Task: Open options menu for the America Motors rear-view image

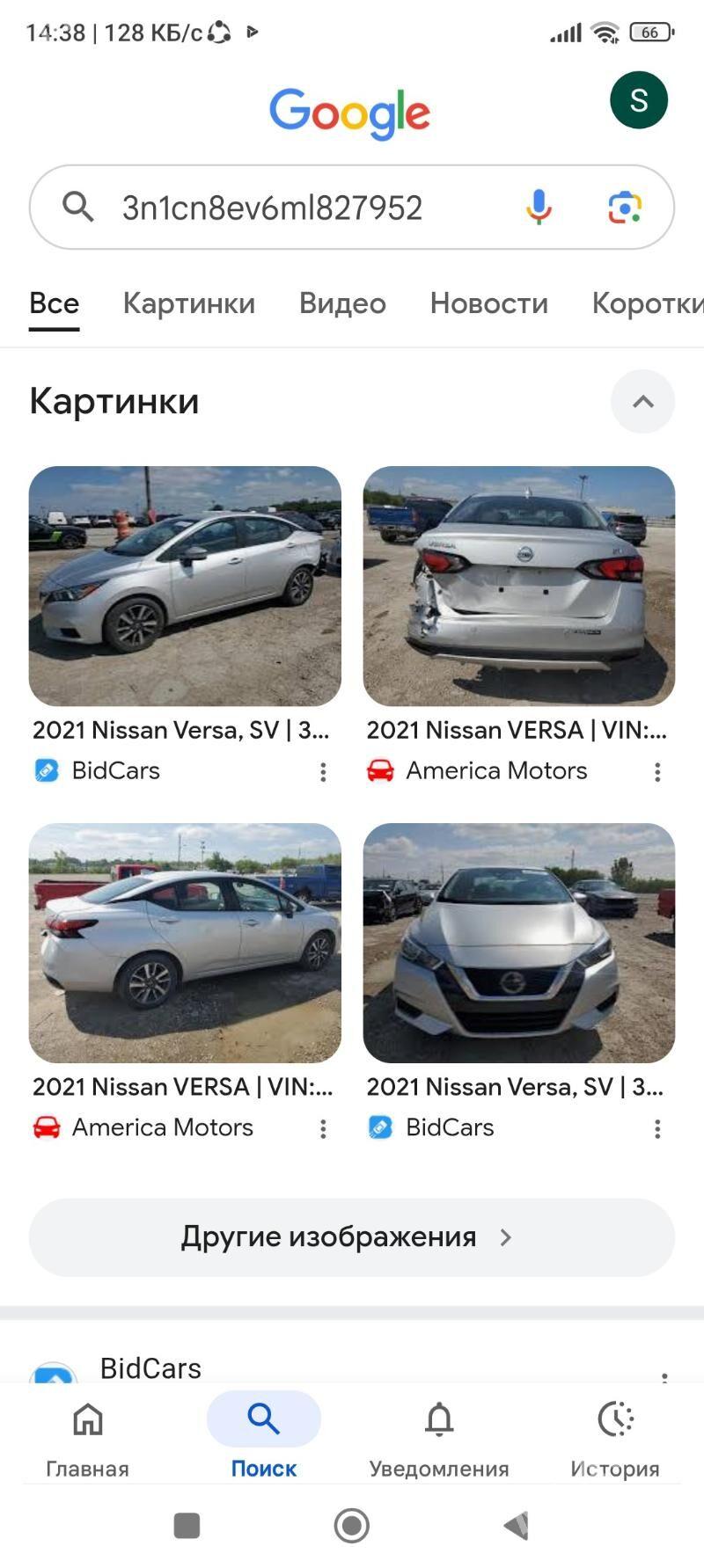Action: (x=657, y=771)
